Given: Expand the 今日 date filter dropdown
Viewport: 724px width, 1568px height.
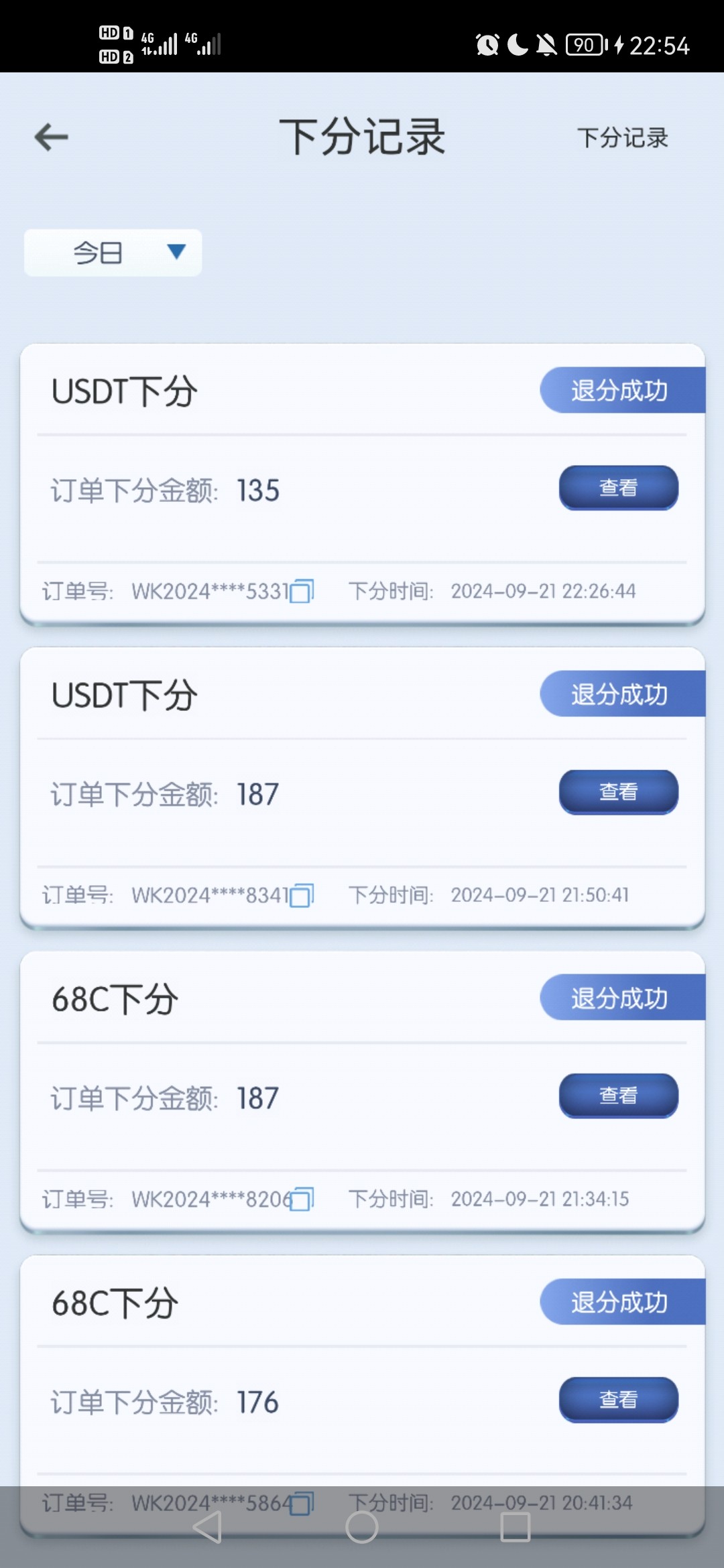Looking at the screenshot, I should pyautogui.click(x=113, y=253).
